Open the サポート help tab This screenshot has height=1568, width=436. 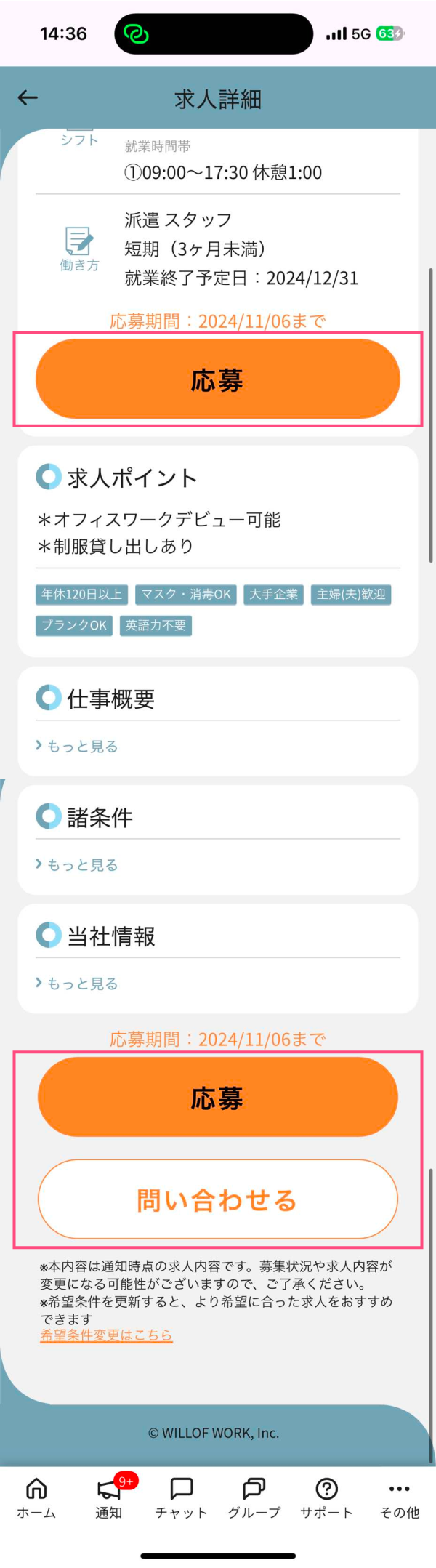point(326,1499)
